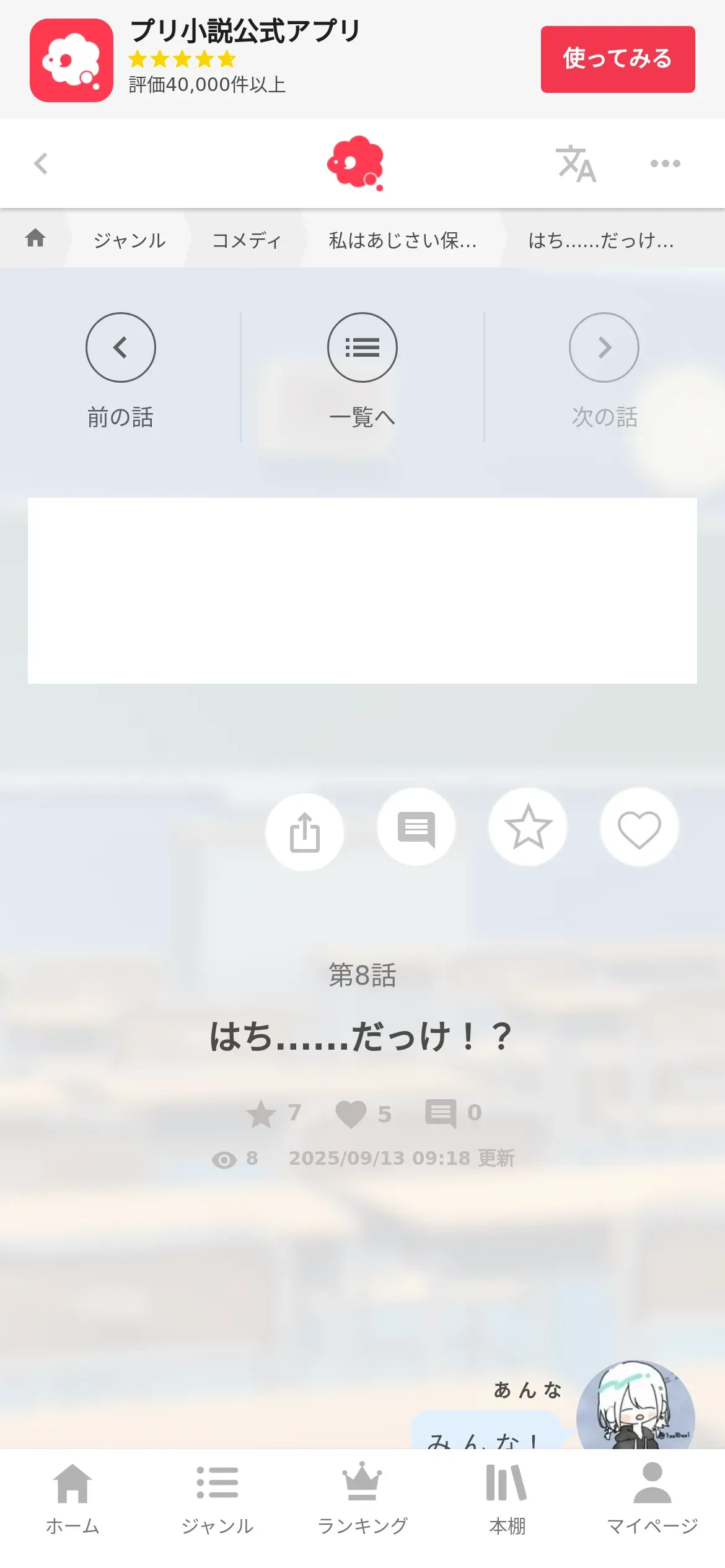
Task: Open the comments bubble icon
Action: coord(416,827)
